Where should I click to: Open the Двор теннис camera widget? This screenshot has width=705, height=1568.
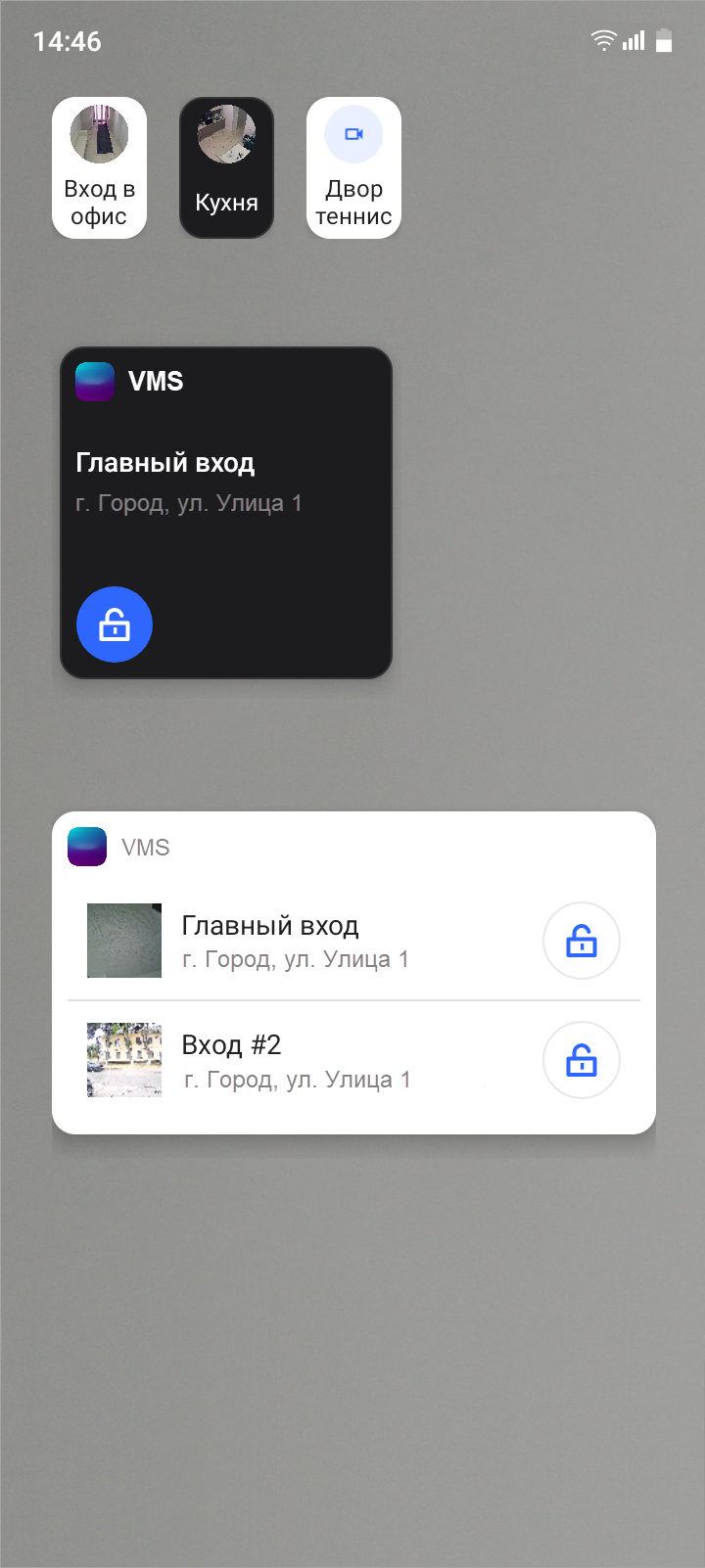353,167
